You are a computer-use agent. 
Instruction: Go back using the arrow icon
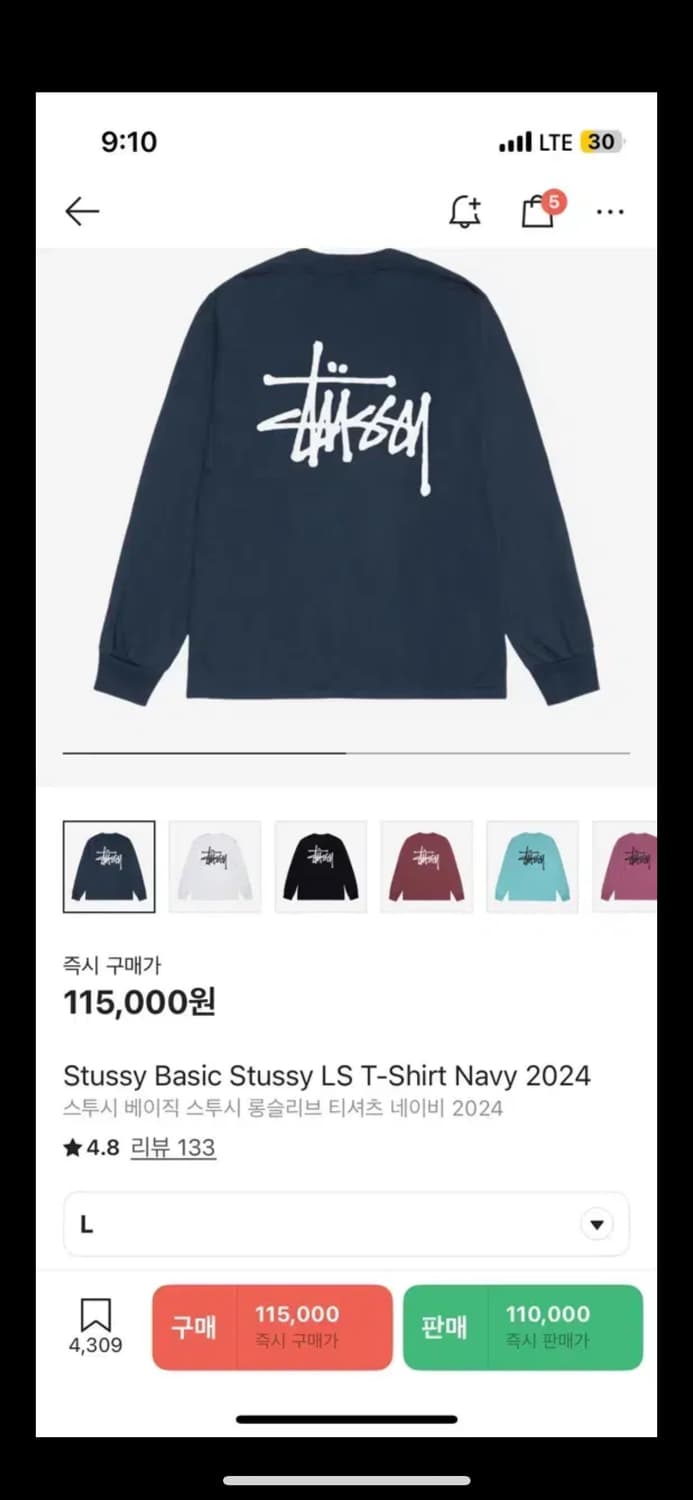[82, 211]
